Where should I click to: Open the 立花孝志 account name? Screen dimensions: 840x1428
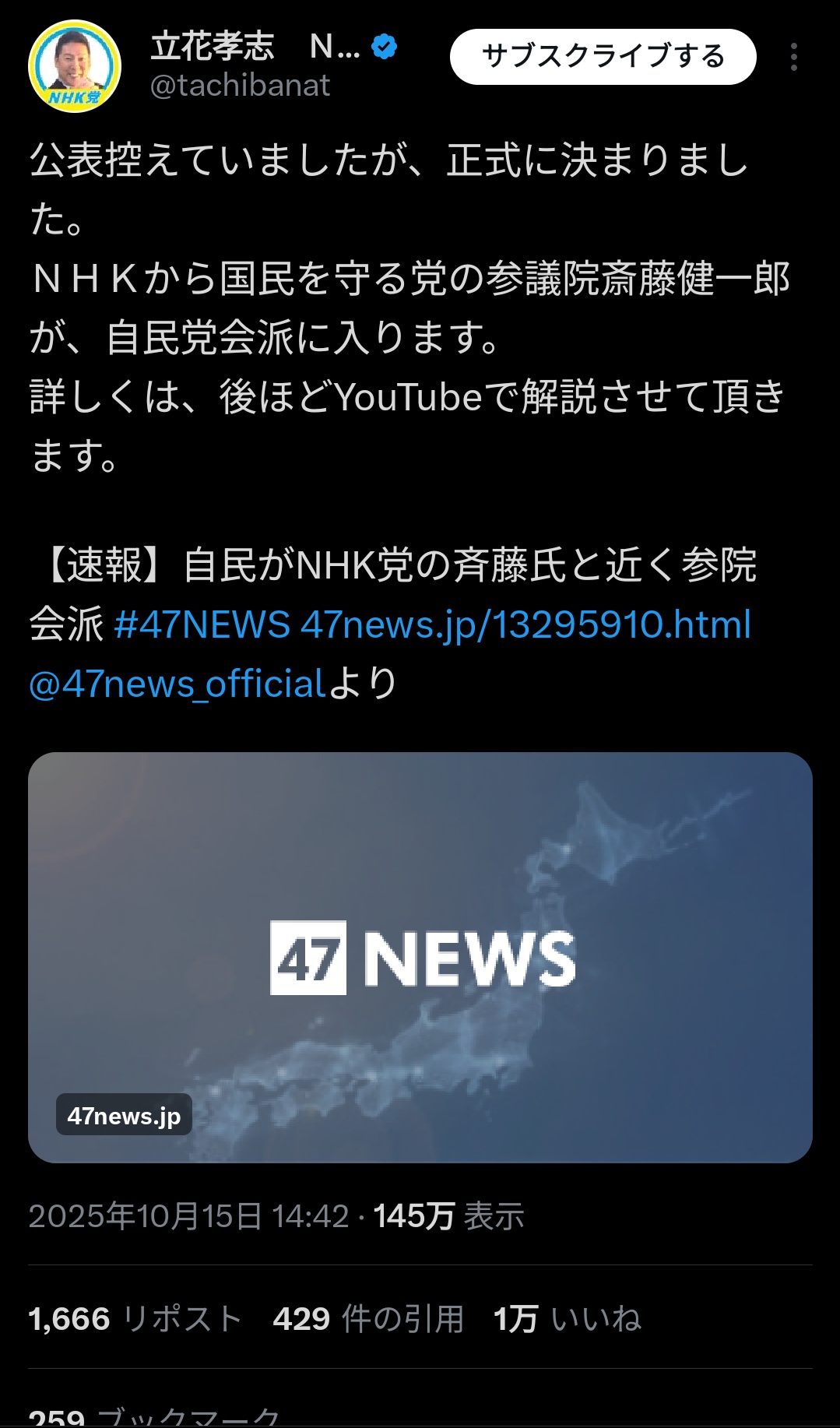[x=213, y=47]
